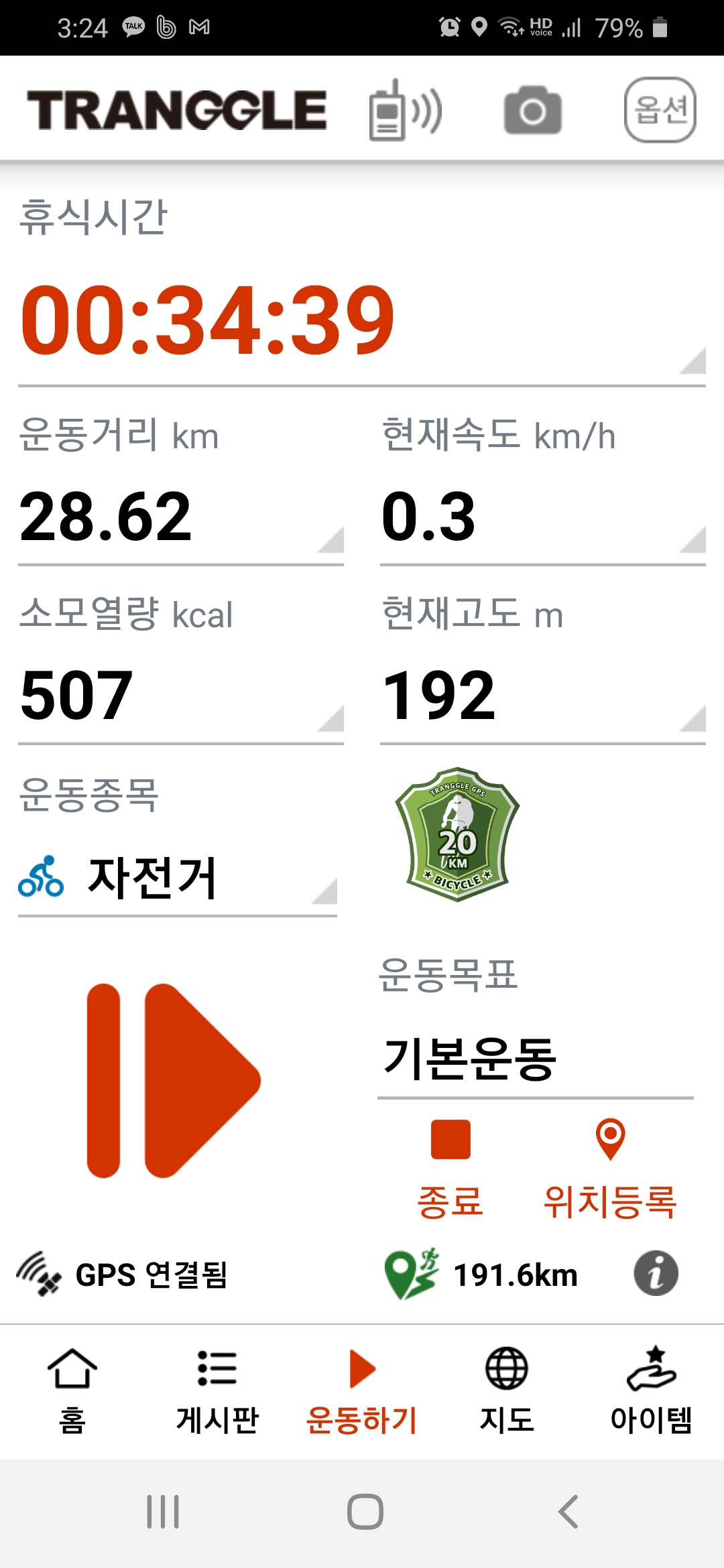Go to the 홈 tab

pyautogui.click(x=72, y=1390)
